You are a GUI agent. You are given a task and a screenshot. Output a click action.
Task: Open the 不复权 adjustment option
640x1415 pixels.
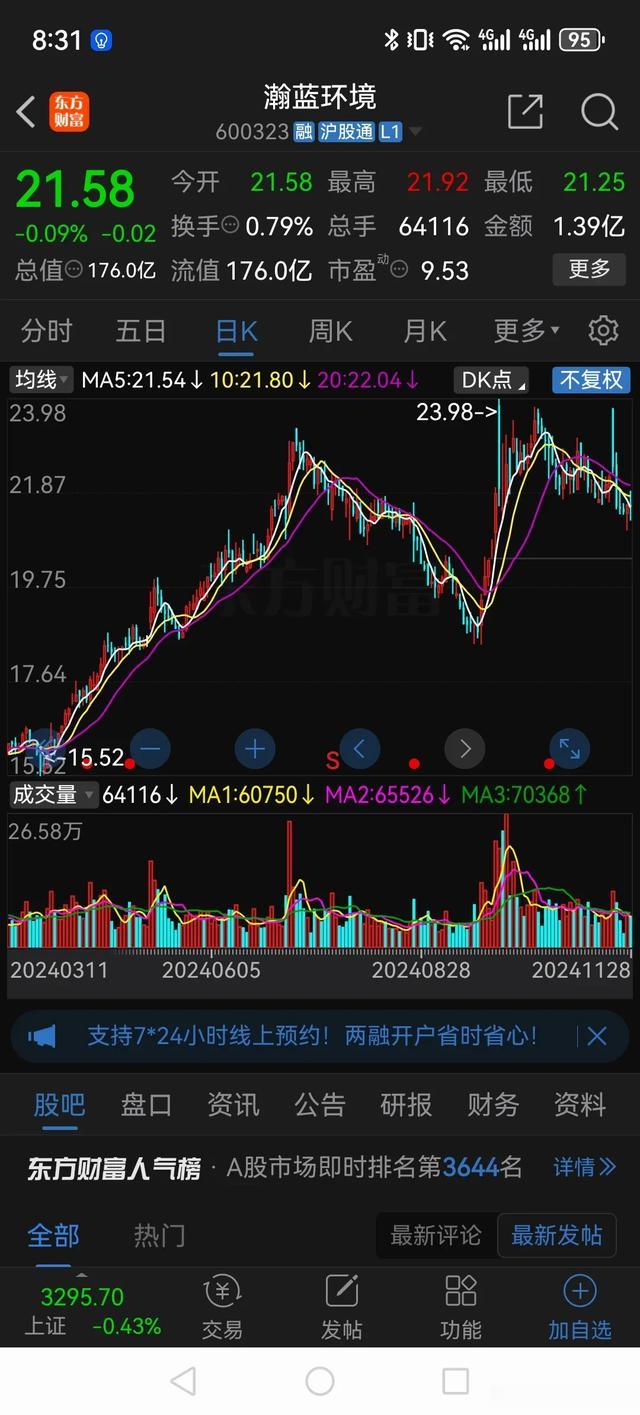point(591,380)
